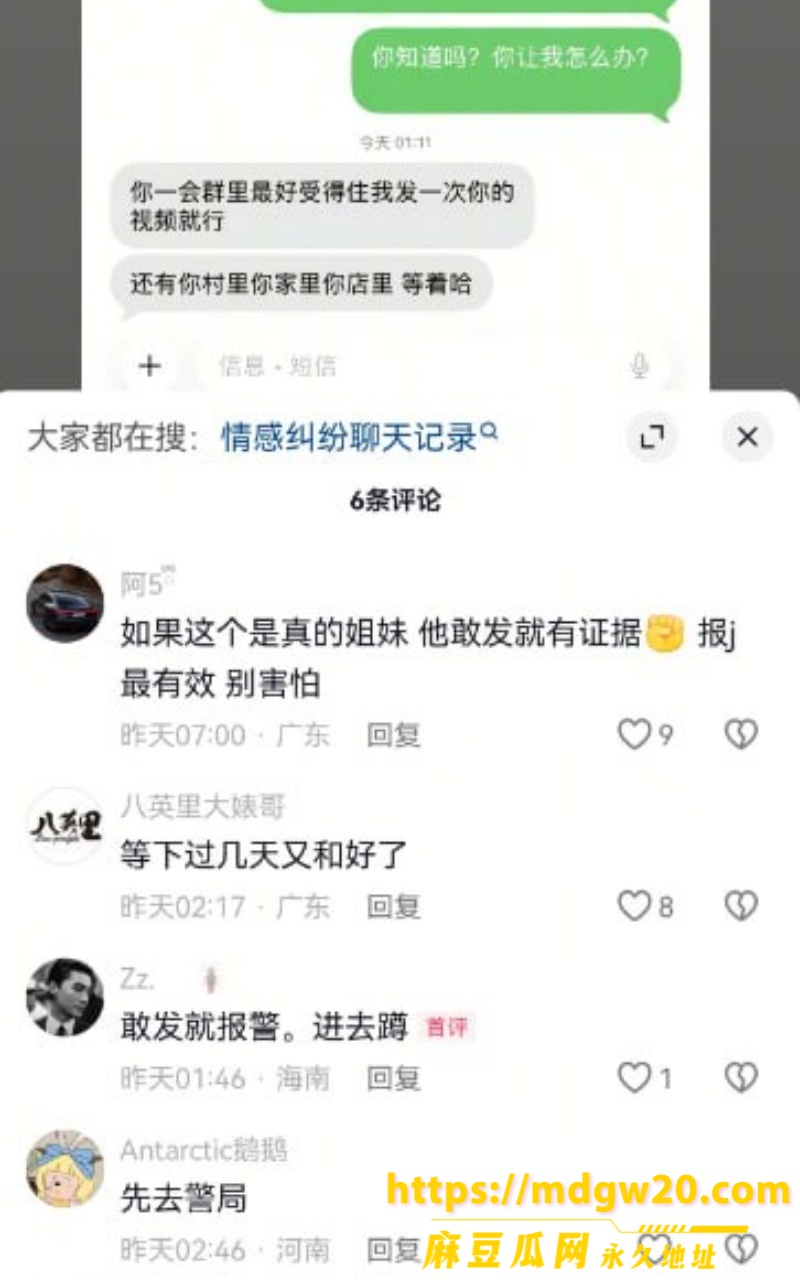800x1280 pixels.
Task: Expand the comments panel to full screen
Action: [652, 437]
